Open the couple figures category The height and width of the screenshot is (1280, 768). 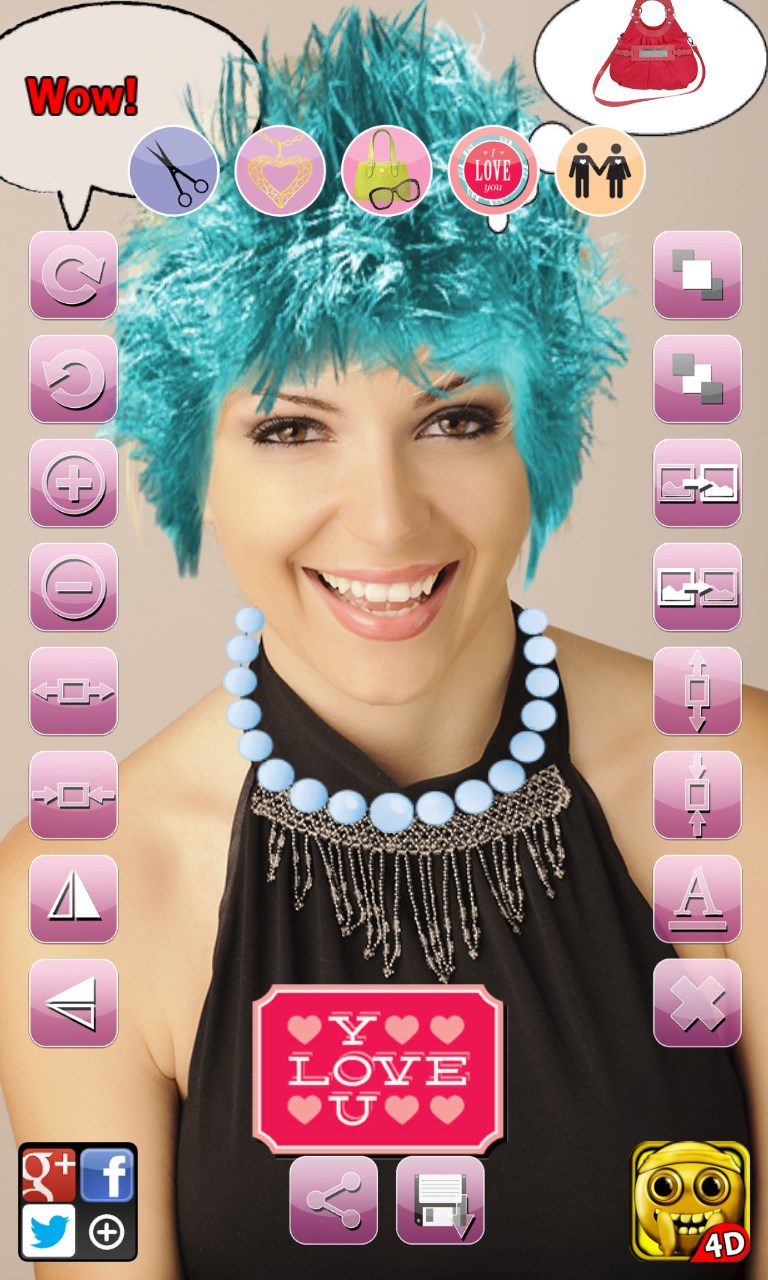click(x=600, y=171)
